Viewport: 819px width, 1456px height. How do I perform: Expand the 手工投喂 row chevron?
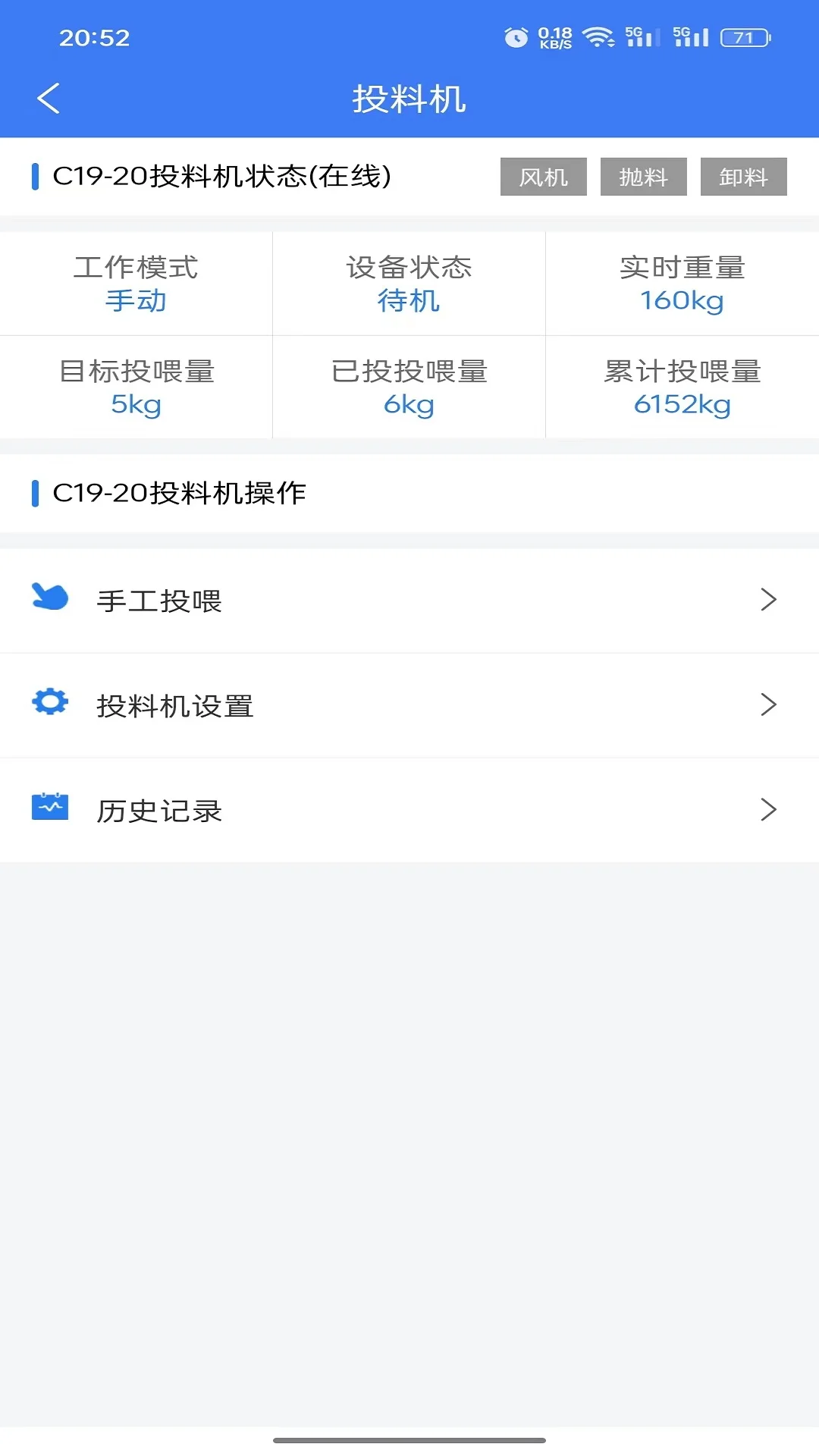(x=769, y=600)
